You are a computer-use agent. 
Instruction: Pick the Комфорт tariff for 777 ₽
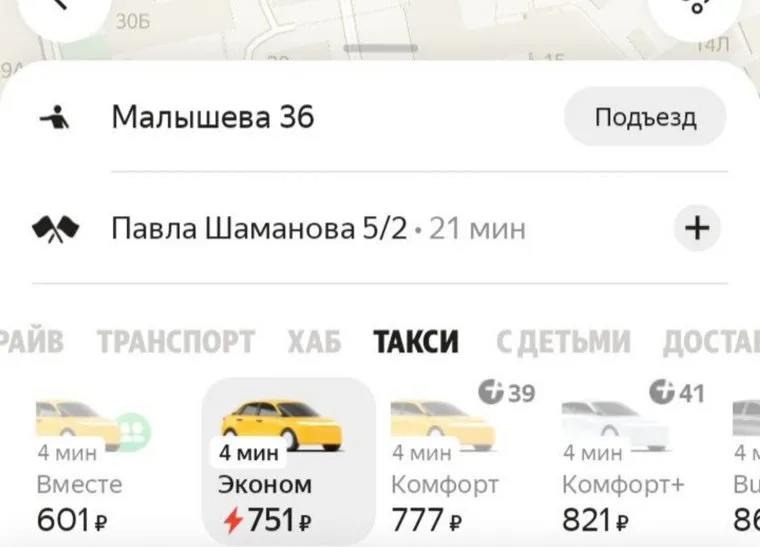coord(444,465)
